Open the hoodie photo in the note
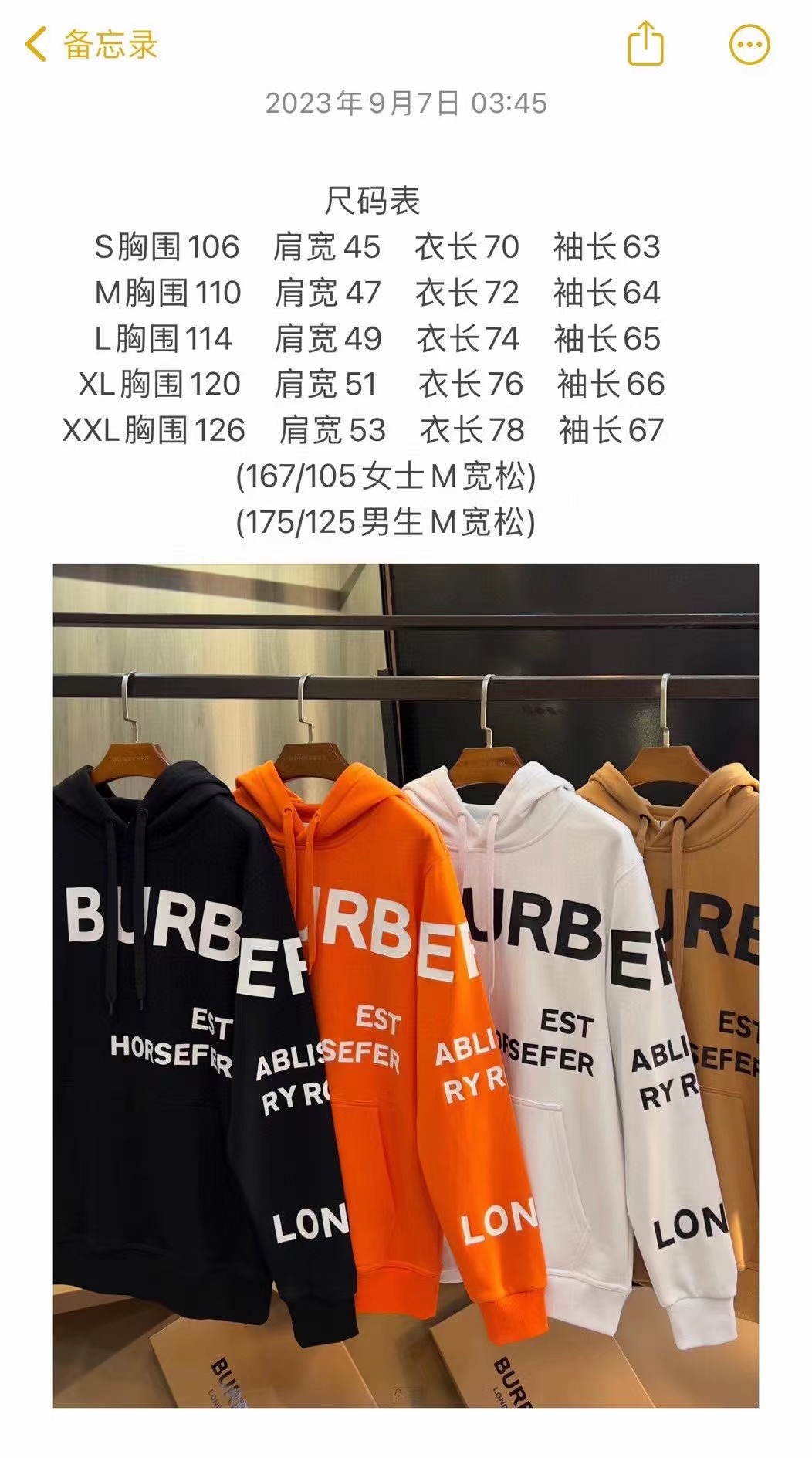The width and height of the screenshot is (812, 1458). point(406,985)
